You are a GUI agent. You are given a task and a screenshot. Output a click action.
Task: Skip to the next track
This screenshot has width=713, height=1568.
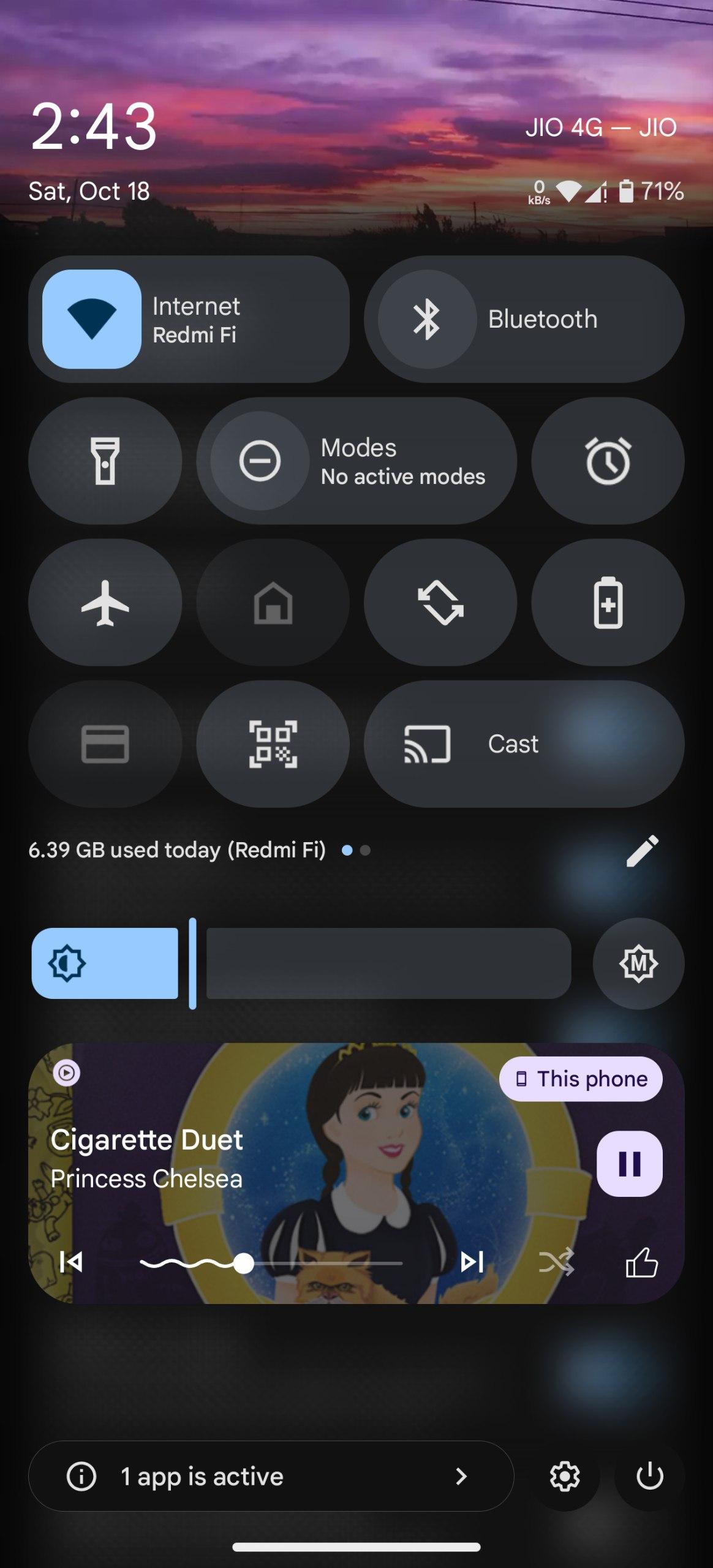[472, 1262]
